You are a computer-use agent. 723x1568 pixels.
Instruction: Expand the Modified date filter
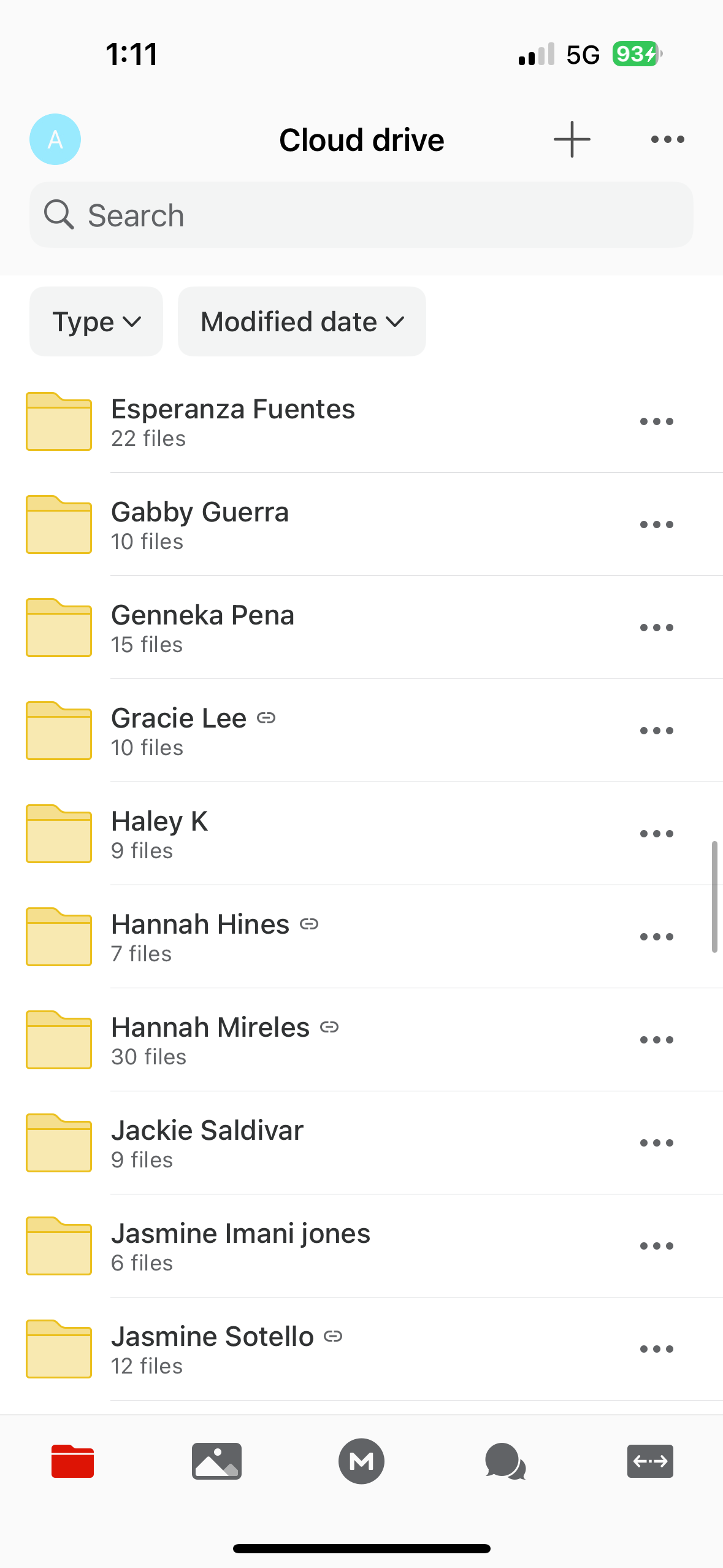302,321
